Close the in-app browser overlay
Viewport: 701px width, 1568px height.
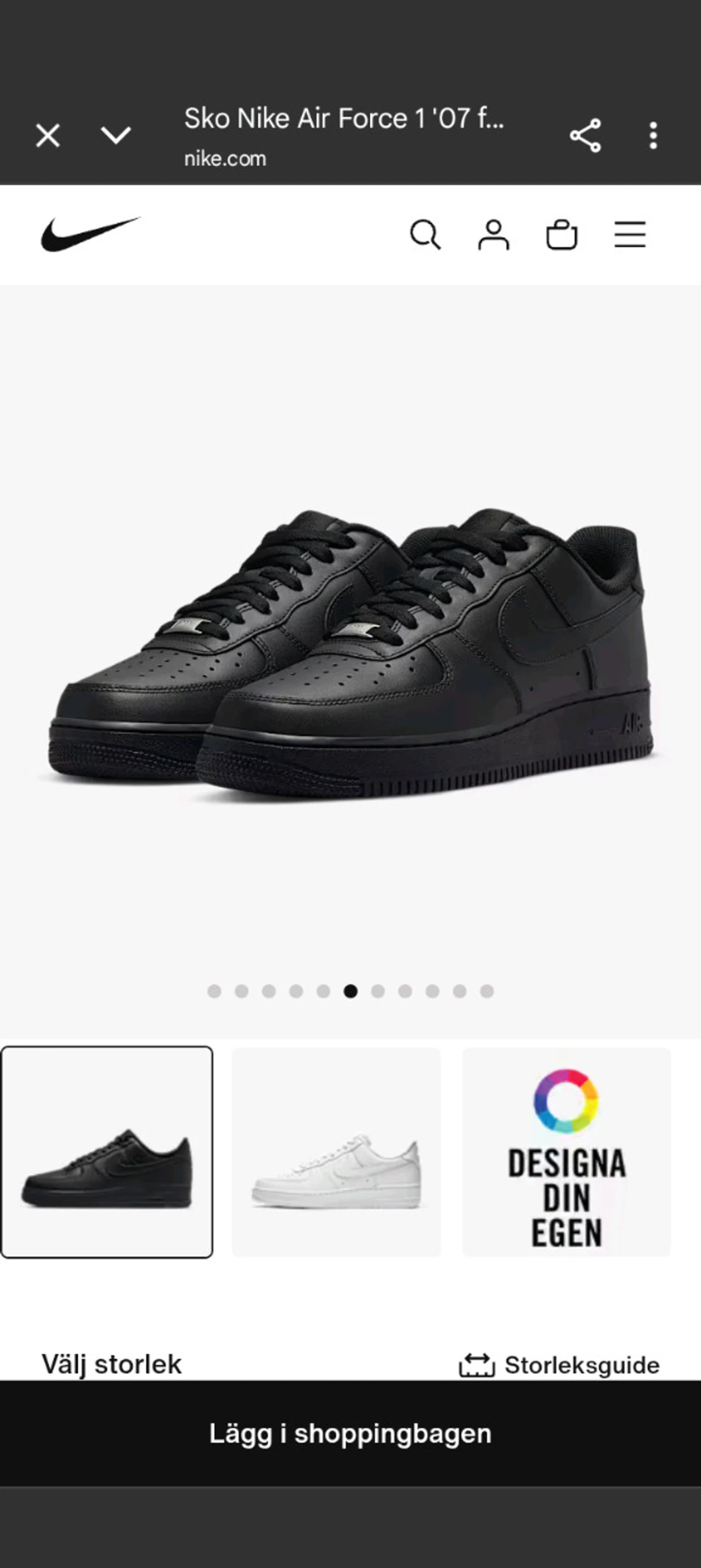(x=47, y=136)
